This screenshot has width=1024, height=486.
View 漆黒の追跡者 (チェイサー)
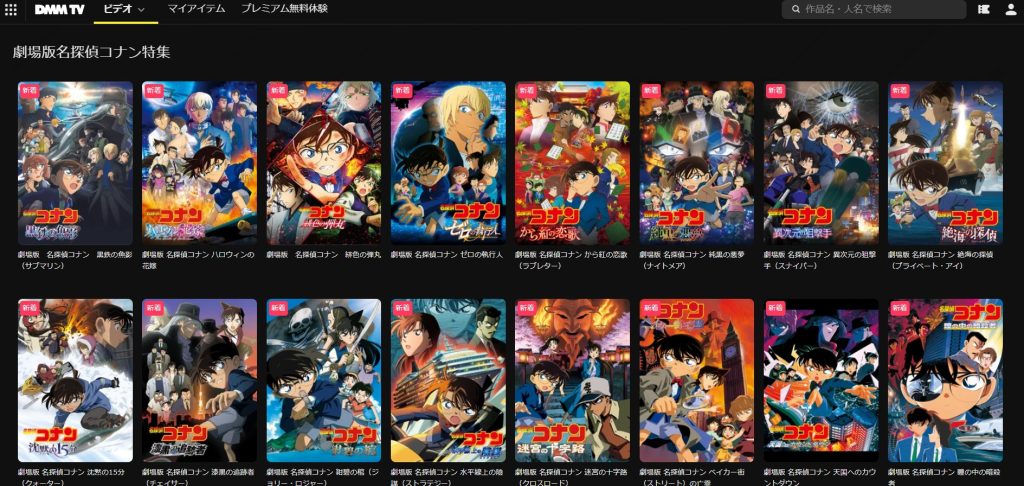pyautogui.click(x=199, y=380)
